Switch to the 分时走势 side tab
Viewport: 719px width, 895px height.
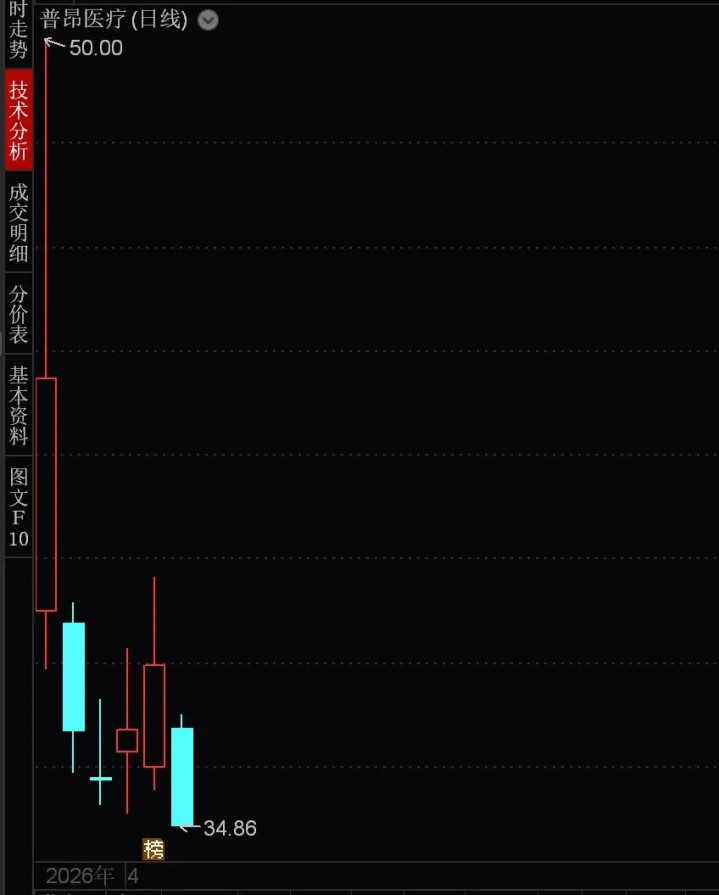(18, 32)
